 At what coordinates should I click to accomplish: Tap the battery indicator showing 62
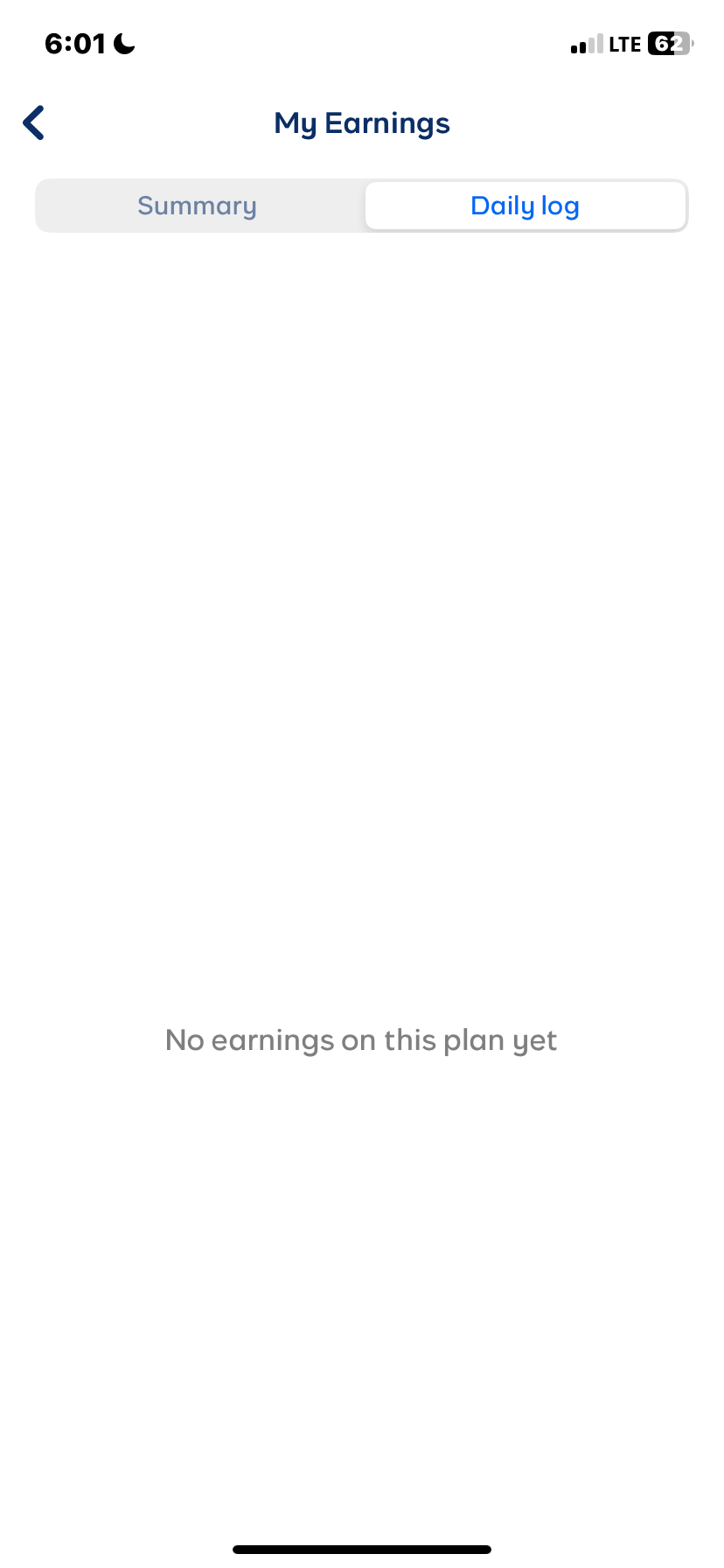(x=669, y=43)
